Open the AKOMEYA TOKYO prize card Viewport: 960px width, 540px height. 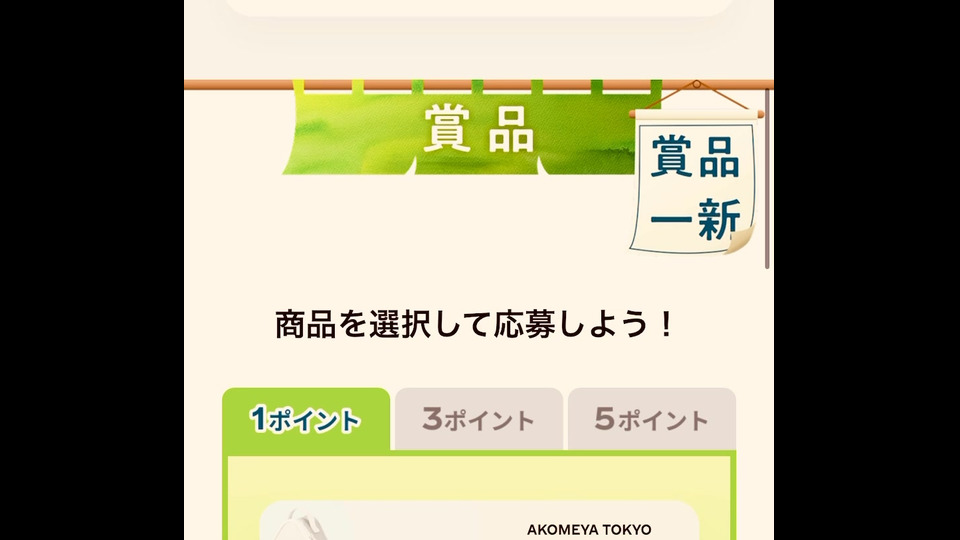tap(480, 522)
